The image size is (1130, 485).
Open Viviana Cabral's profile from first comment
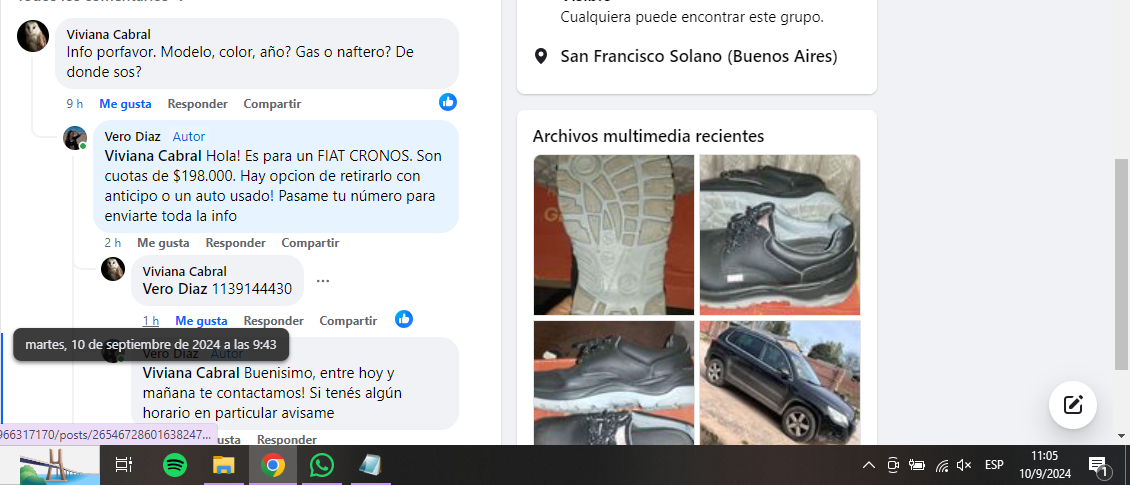[x=108, y=34]
